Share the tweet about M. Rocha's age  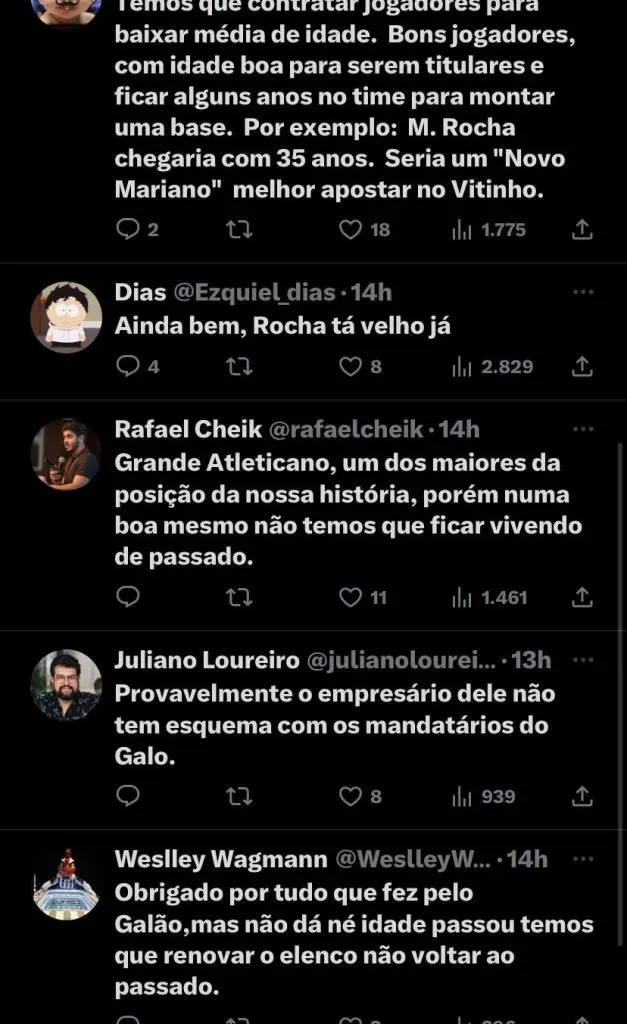[582, 230]
